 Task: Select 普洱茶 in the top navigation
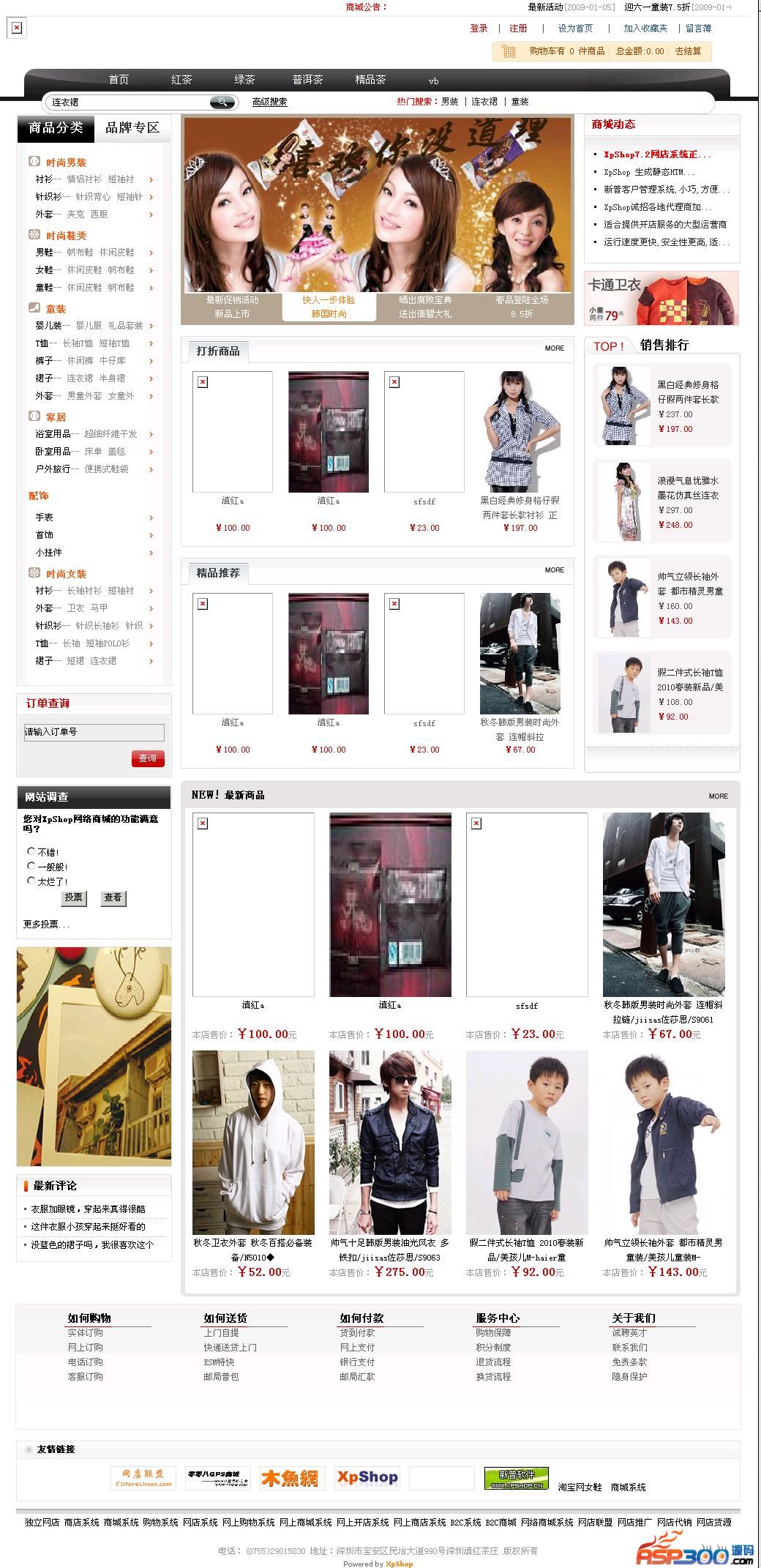pos(307,80)
